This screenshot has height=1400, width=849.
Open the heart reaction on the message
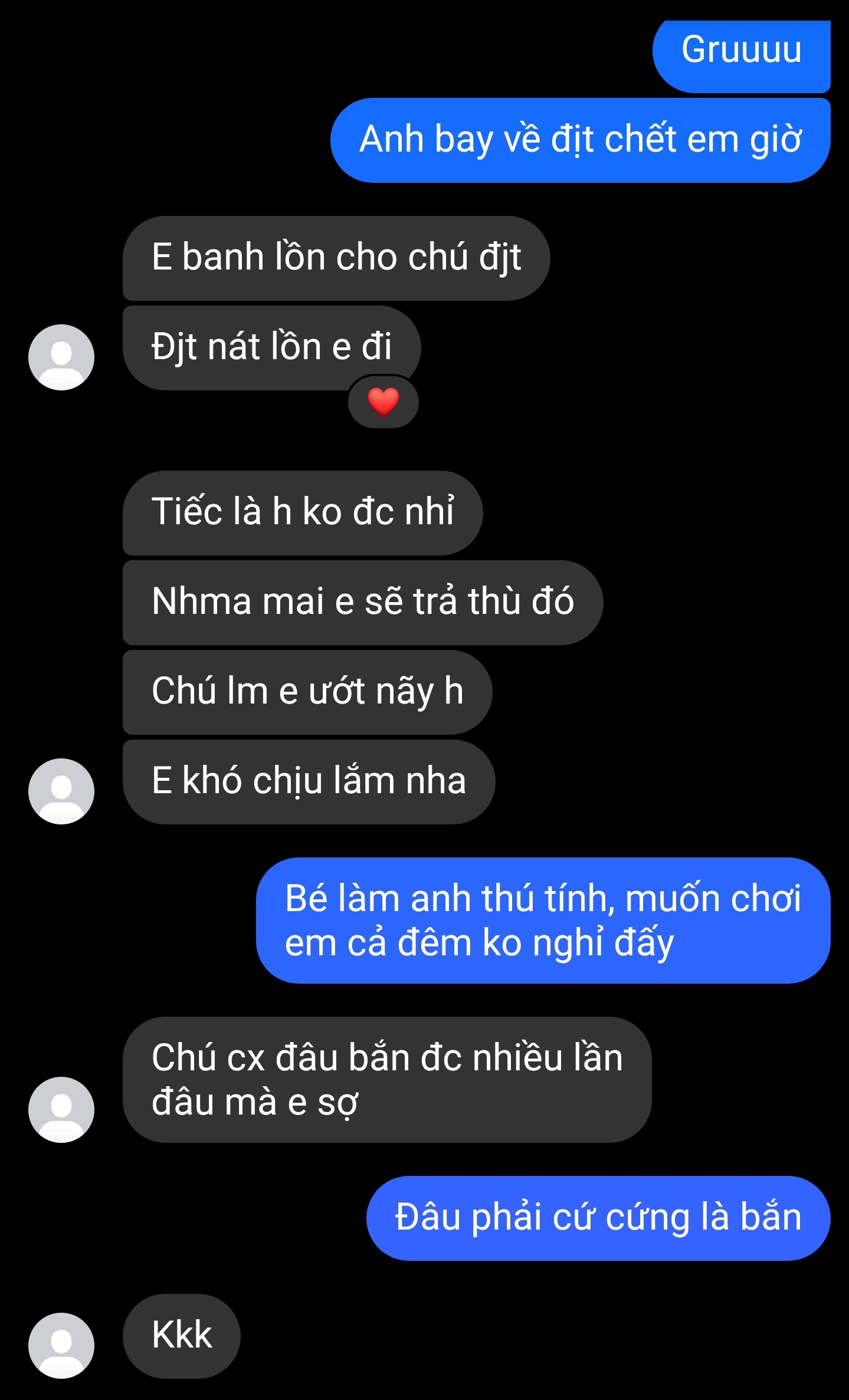tap(383, 402)
